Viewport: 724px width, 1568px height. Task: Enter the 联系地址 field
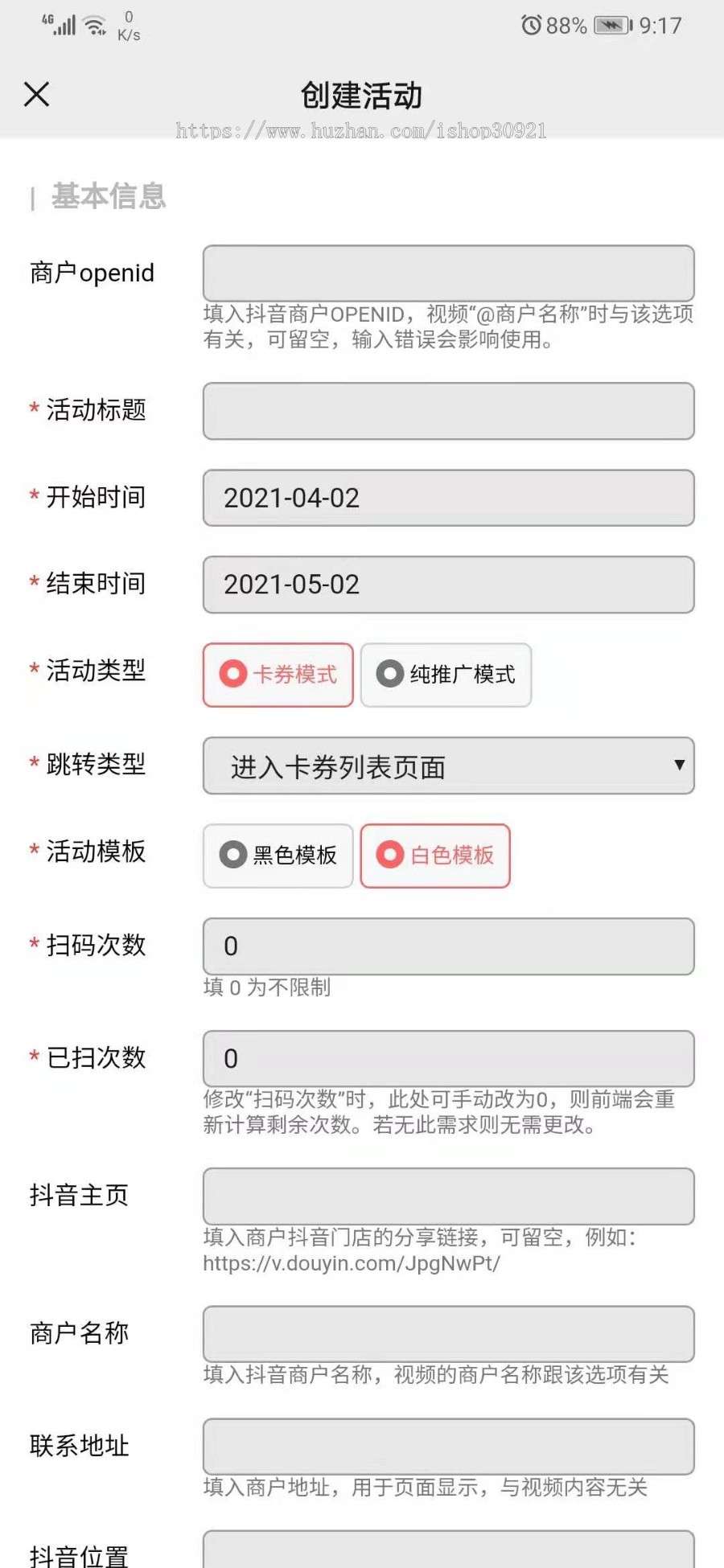point(448,1447)
